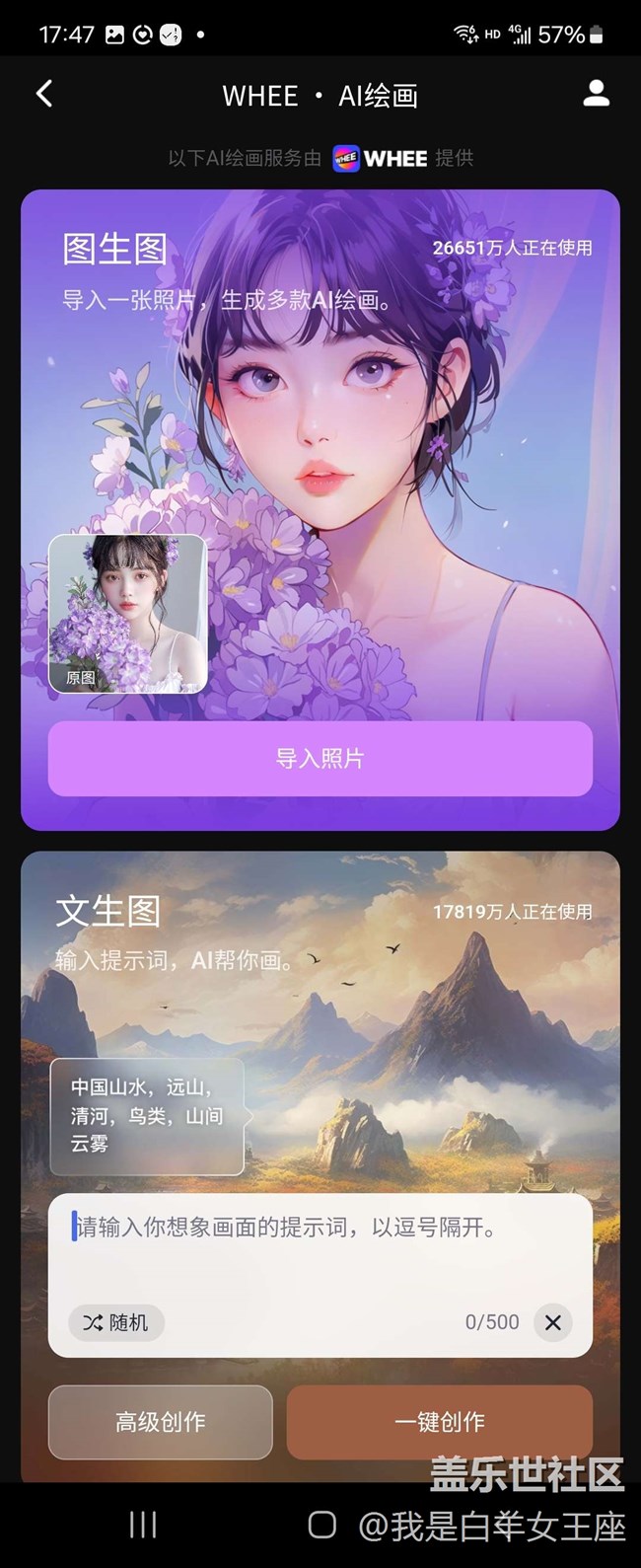
Task: Open the user profile icon
Action: coord(596,95)
